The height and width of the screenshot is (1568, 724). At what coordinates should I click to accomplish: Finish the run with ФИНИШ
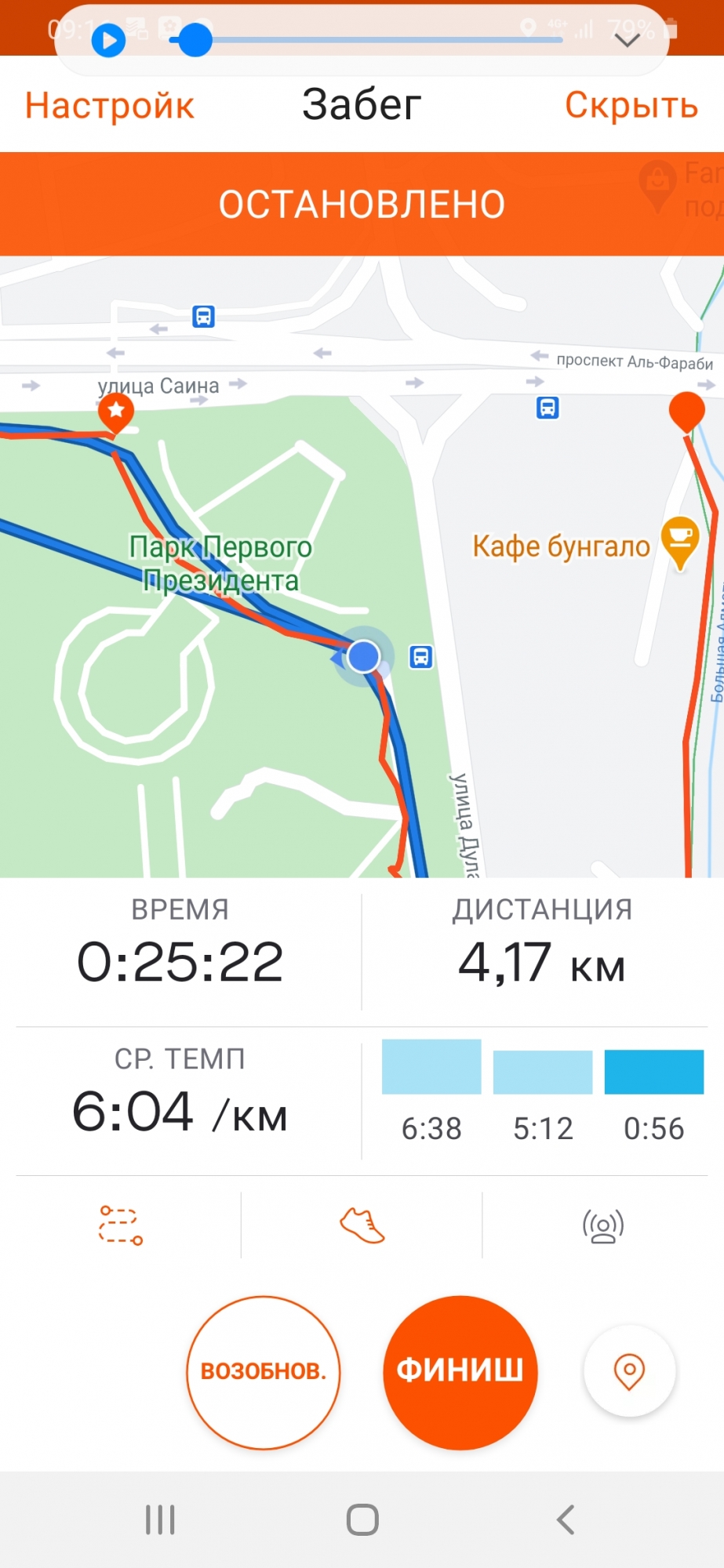click(x=460, y=1371)
